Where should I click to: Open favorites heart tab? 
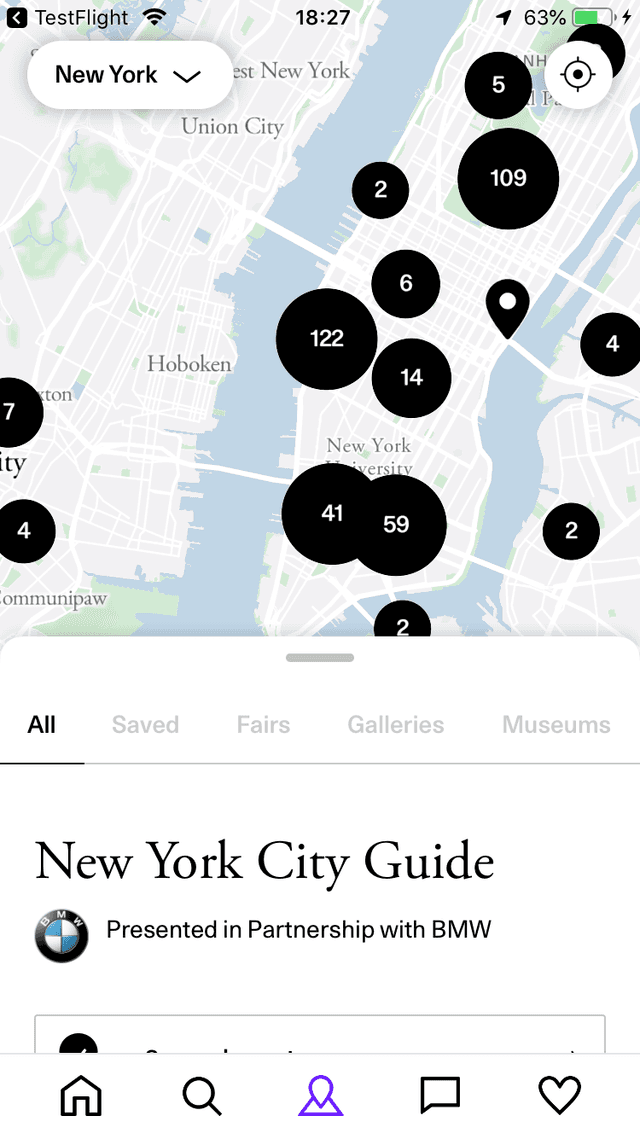[559, 1096]
